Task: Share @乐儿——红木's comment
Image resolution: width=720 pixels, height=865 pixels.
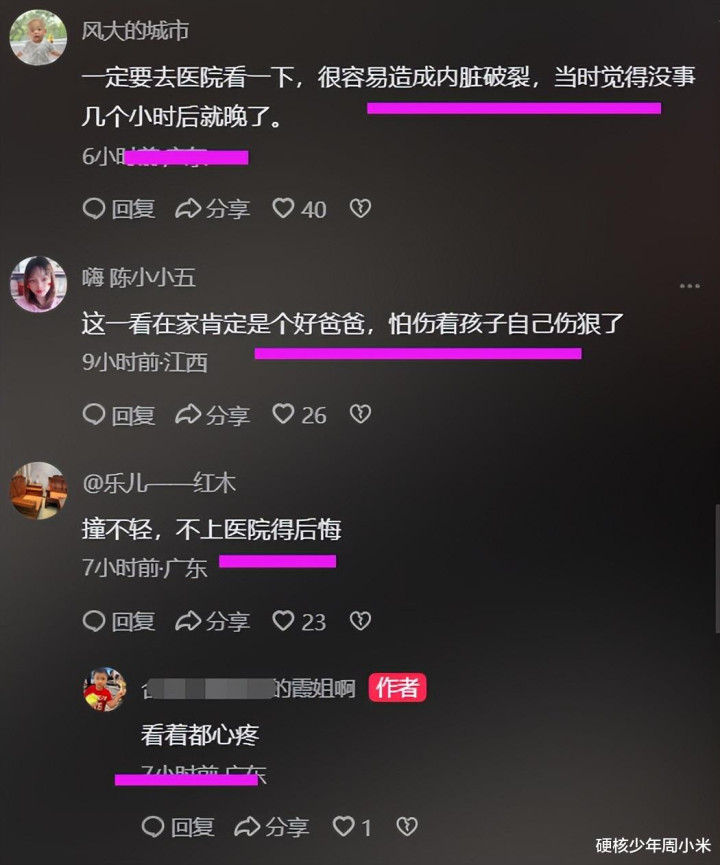Action: coord(212,621)
